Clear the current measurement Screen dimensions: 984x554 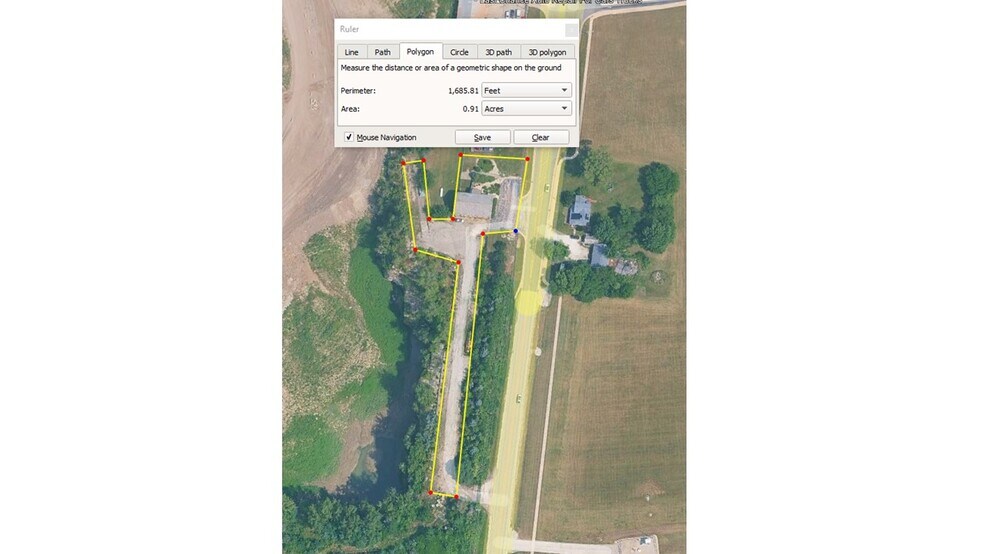click(541, 137)
